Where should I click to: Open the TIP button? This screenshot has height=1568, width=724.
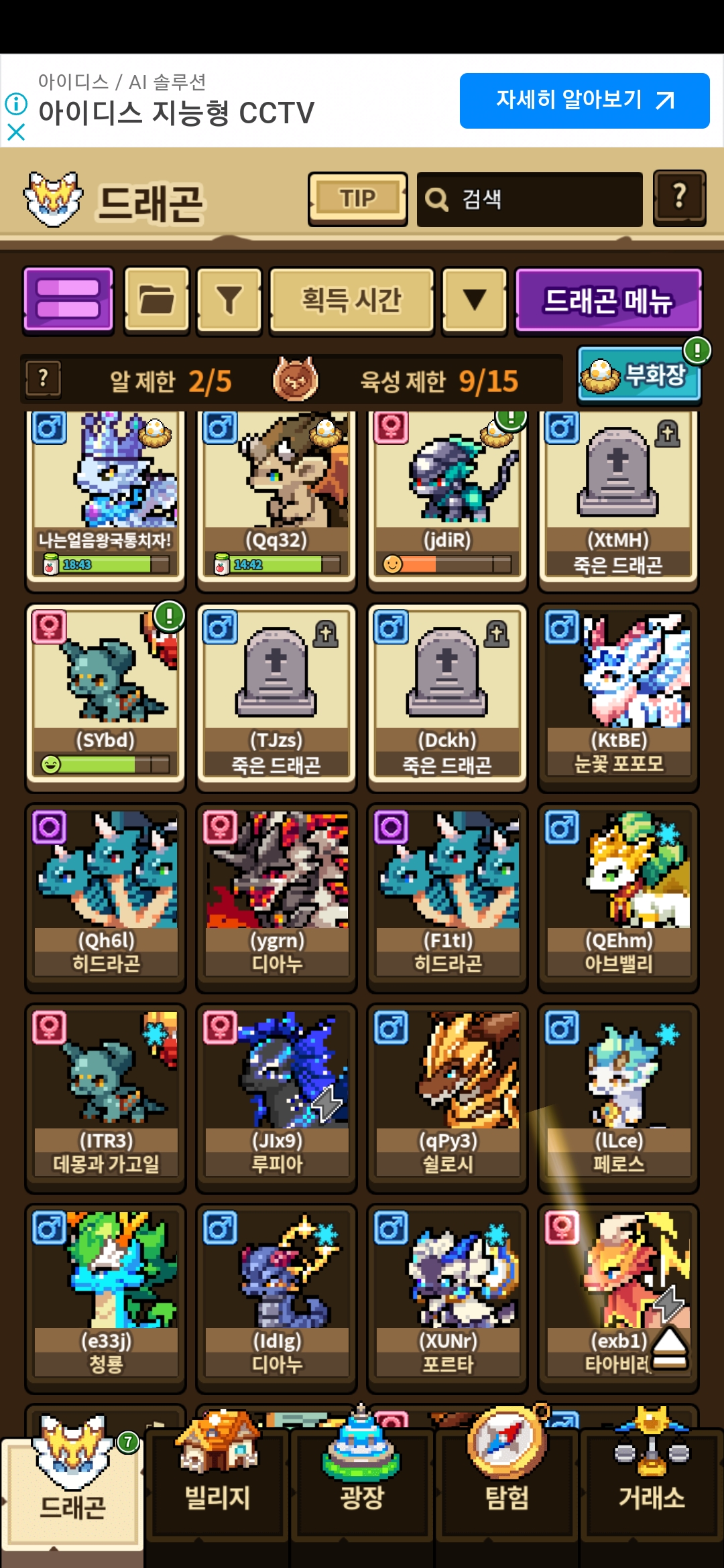click(358, 199)
